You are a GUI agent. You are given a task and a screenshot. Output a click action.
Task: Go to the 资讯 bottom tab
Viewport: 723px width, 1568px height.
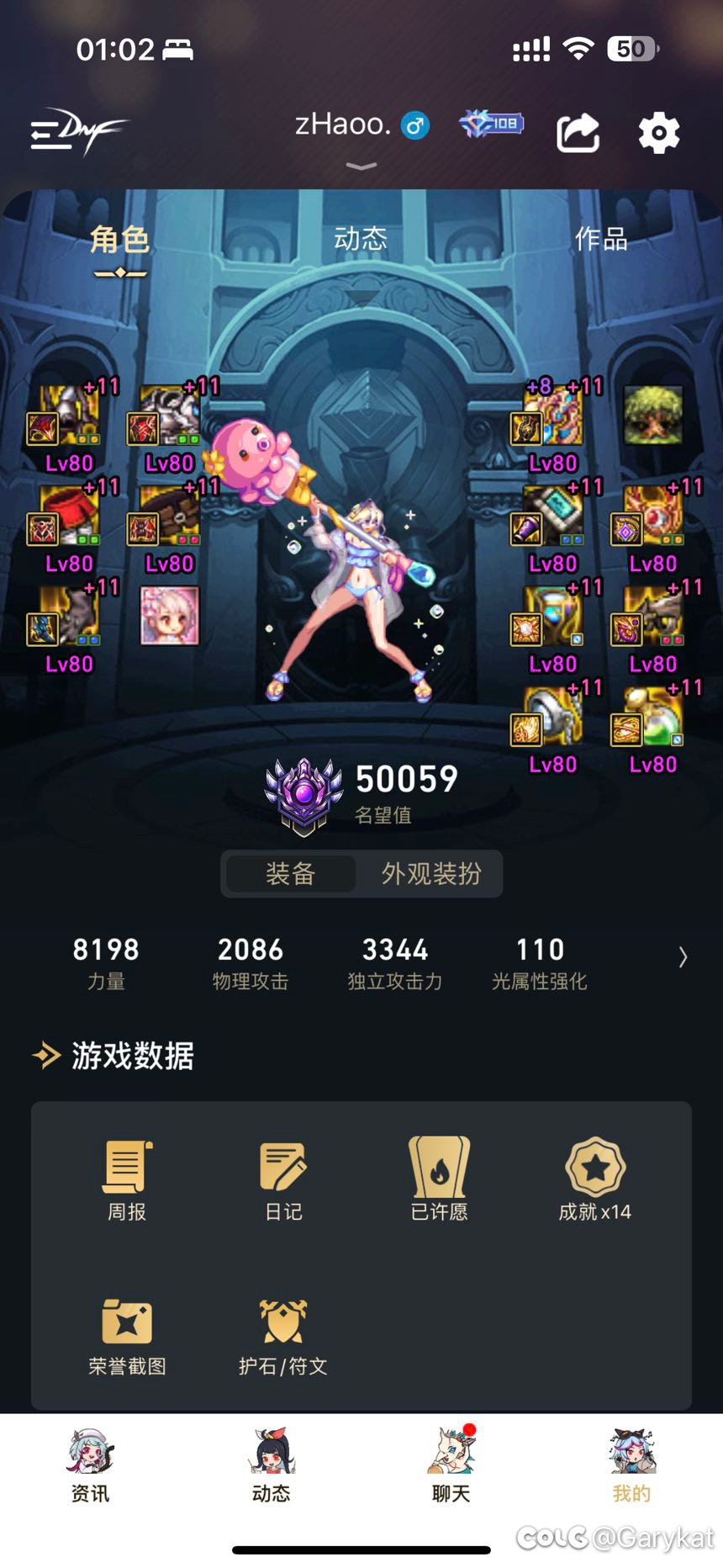tap(90, 1465)
